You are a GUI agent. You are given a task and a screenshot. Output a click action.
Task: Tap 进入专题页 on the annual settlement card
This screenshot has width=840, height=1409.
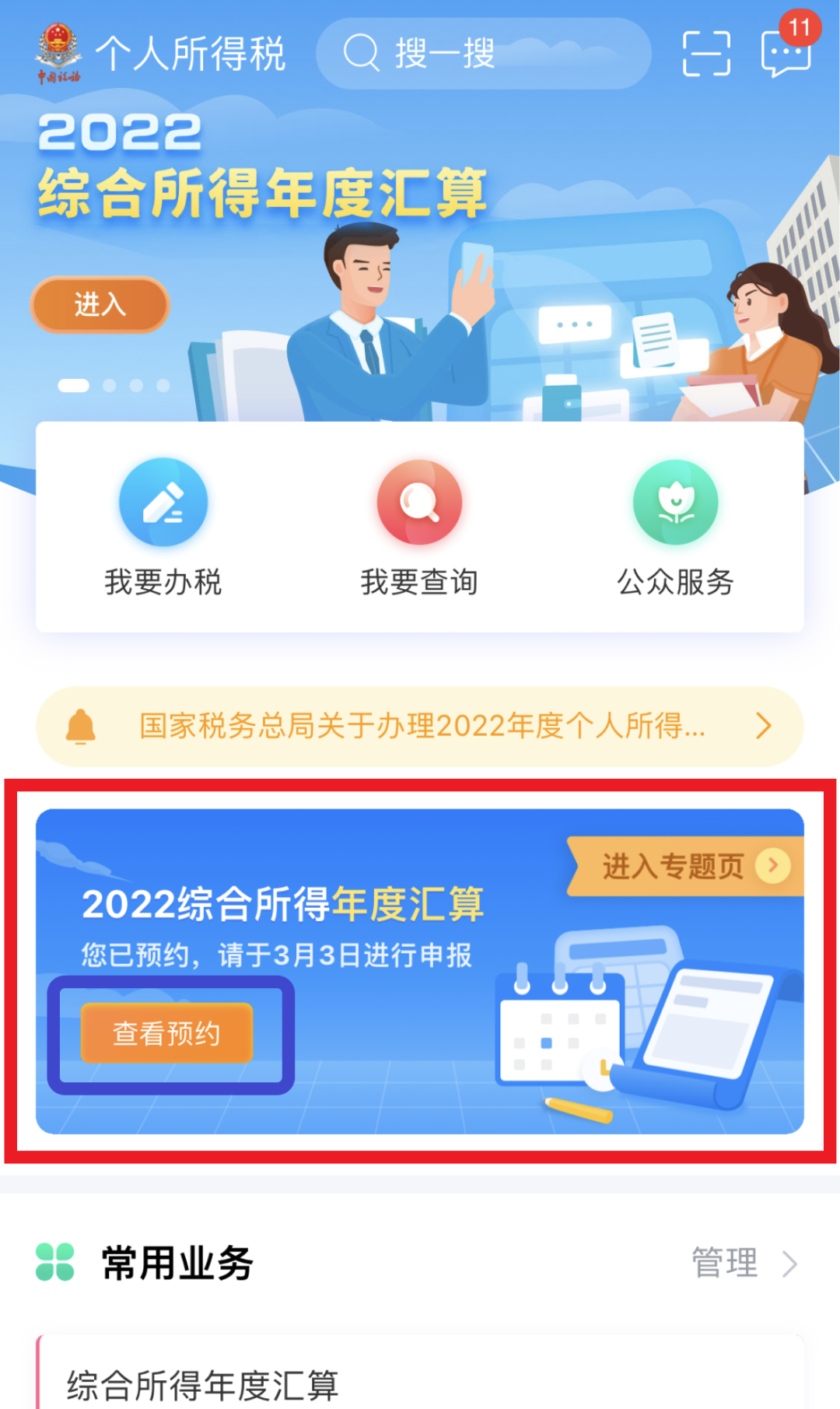tap(686, 866)
